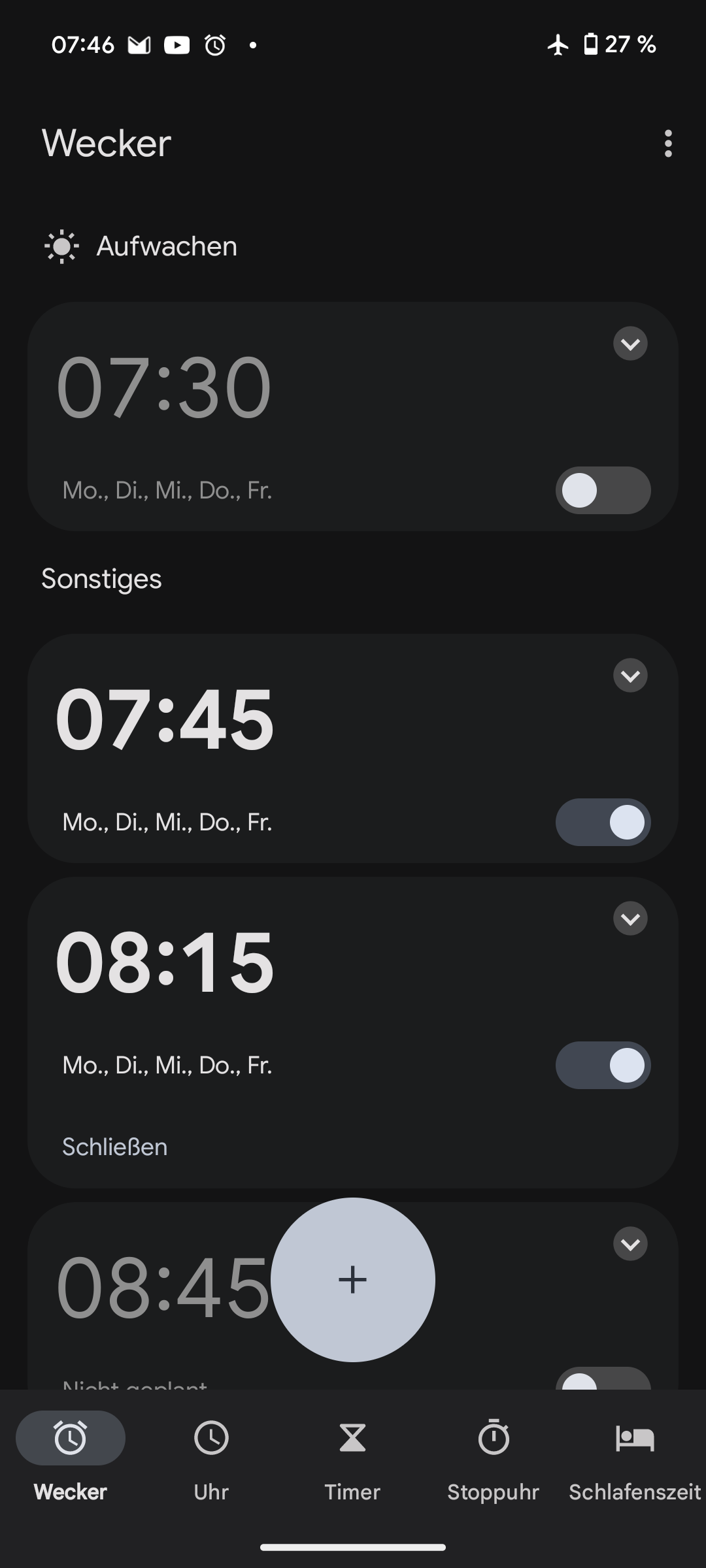Turn off the 07:45 alarm

point(603,822)
